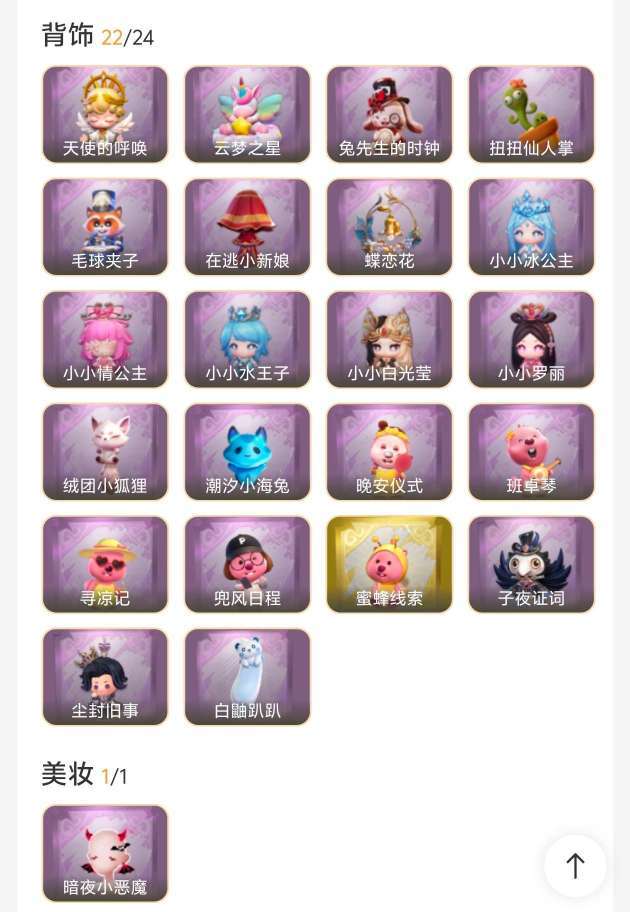The height and width of the screenshot is (912, 630).
Task: Tap the 潮汐小海兔 card
Action: coord(247,452)
